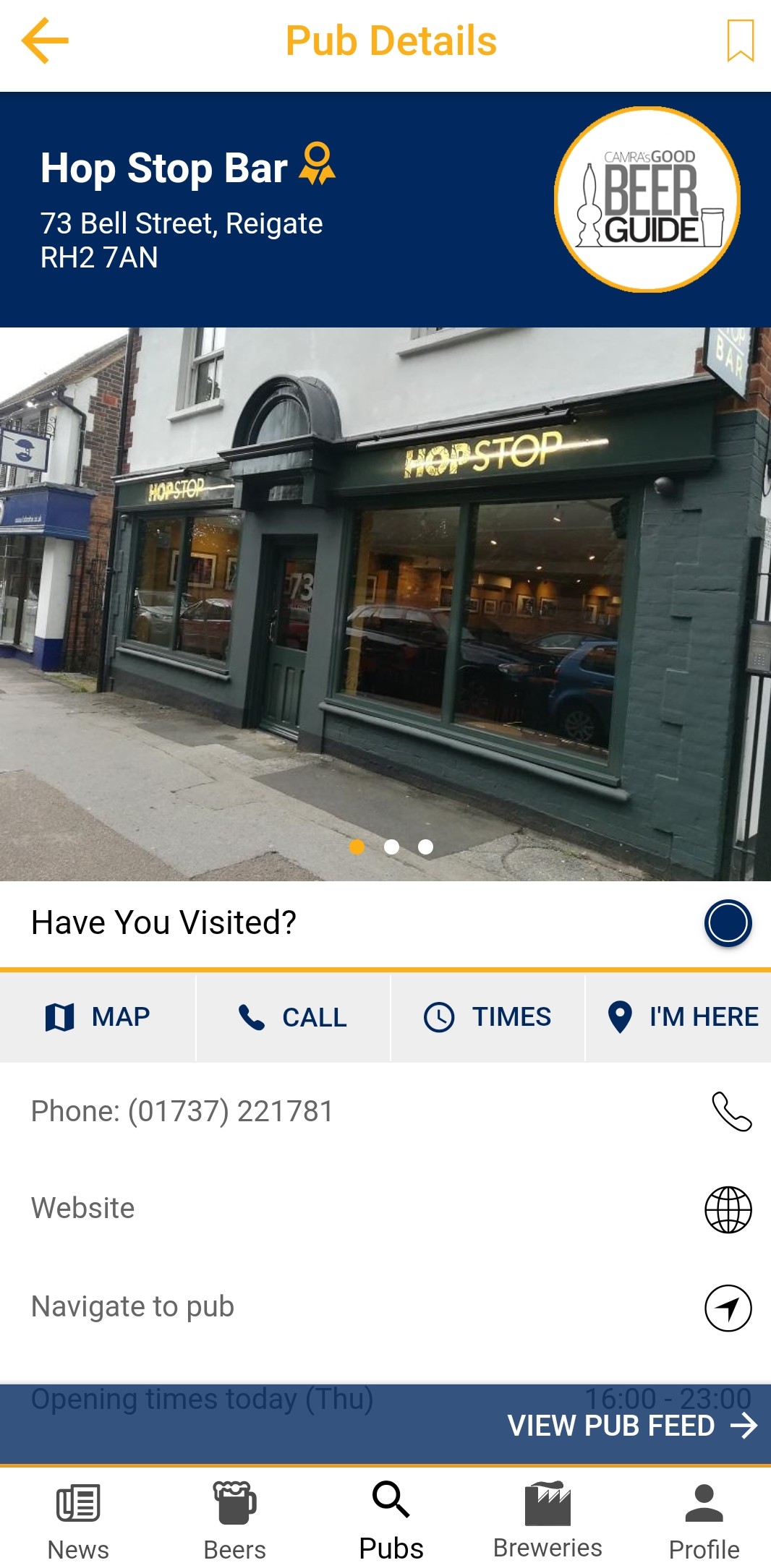This screenshot has width=771, height=1568.
Task: Select the Pubs tab
Action: pos(391,1518)
